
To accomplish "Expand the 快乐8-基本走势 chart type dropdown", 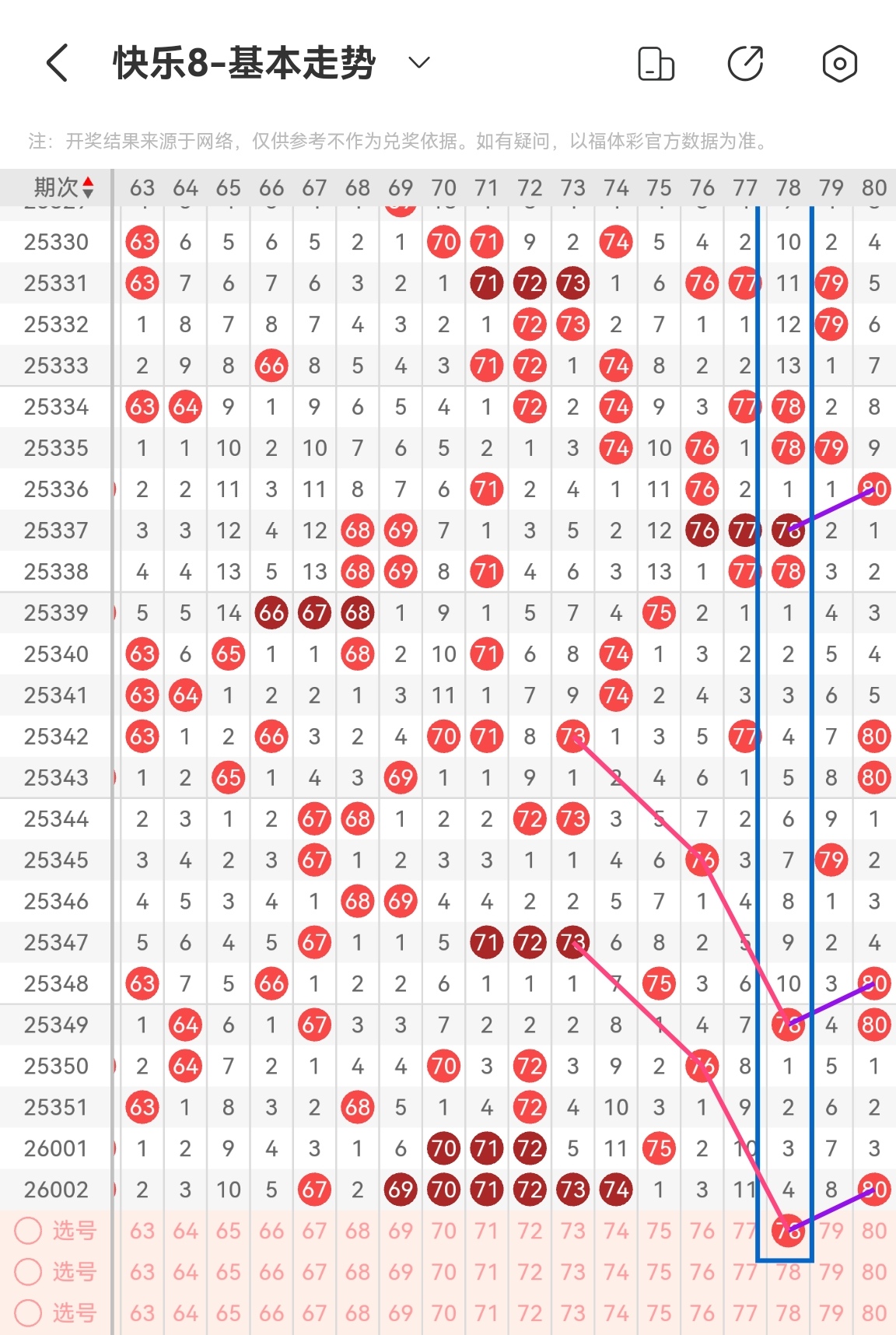I will coord(419,63).
